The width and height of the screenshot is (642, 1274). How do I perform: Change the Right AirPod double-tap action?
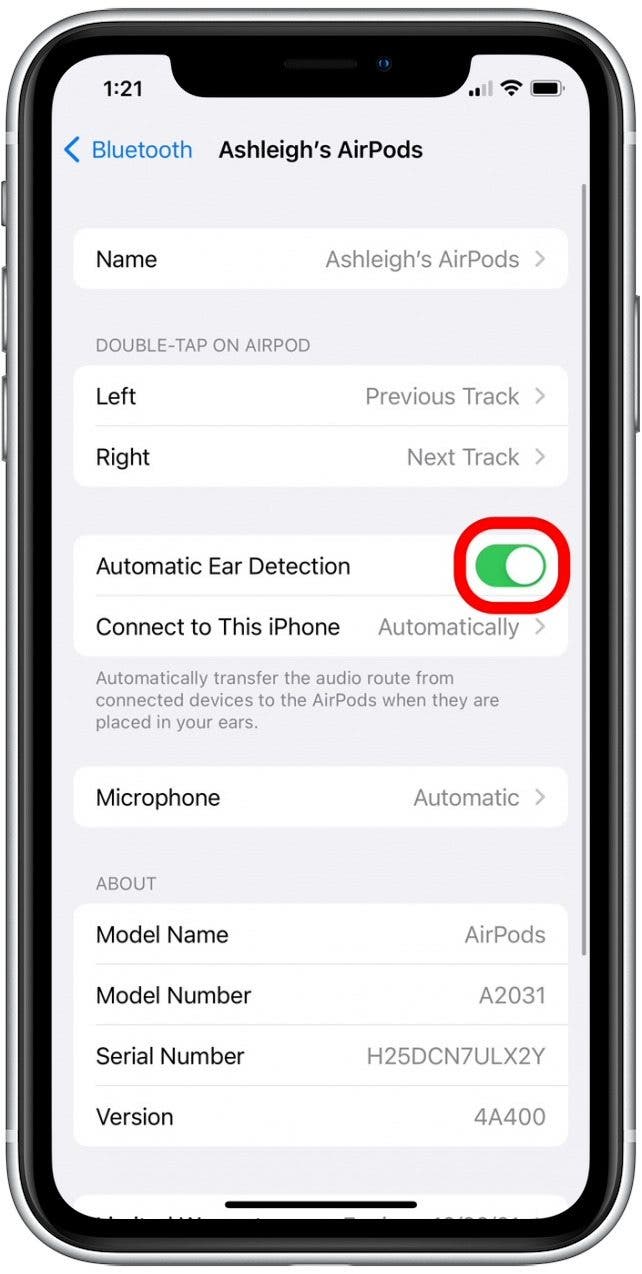coord(320,457)
